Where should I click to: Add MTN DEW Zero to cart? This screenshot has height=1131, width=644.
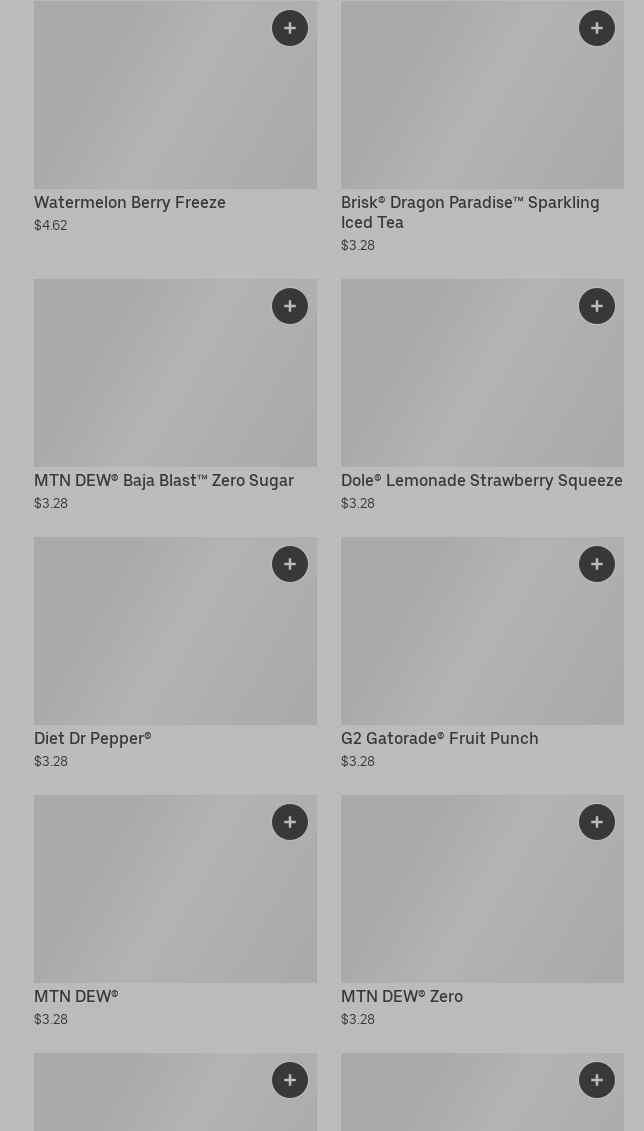[597, 822]
